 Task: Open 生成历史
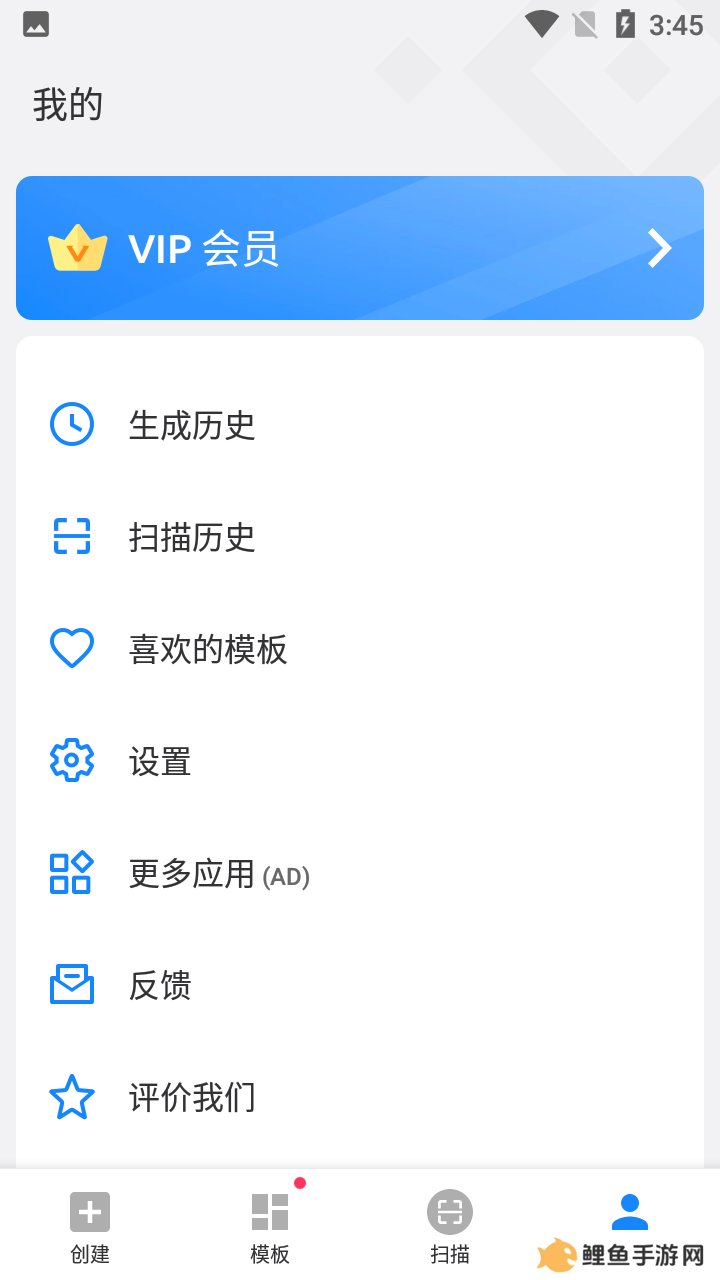360,425
